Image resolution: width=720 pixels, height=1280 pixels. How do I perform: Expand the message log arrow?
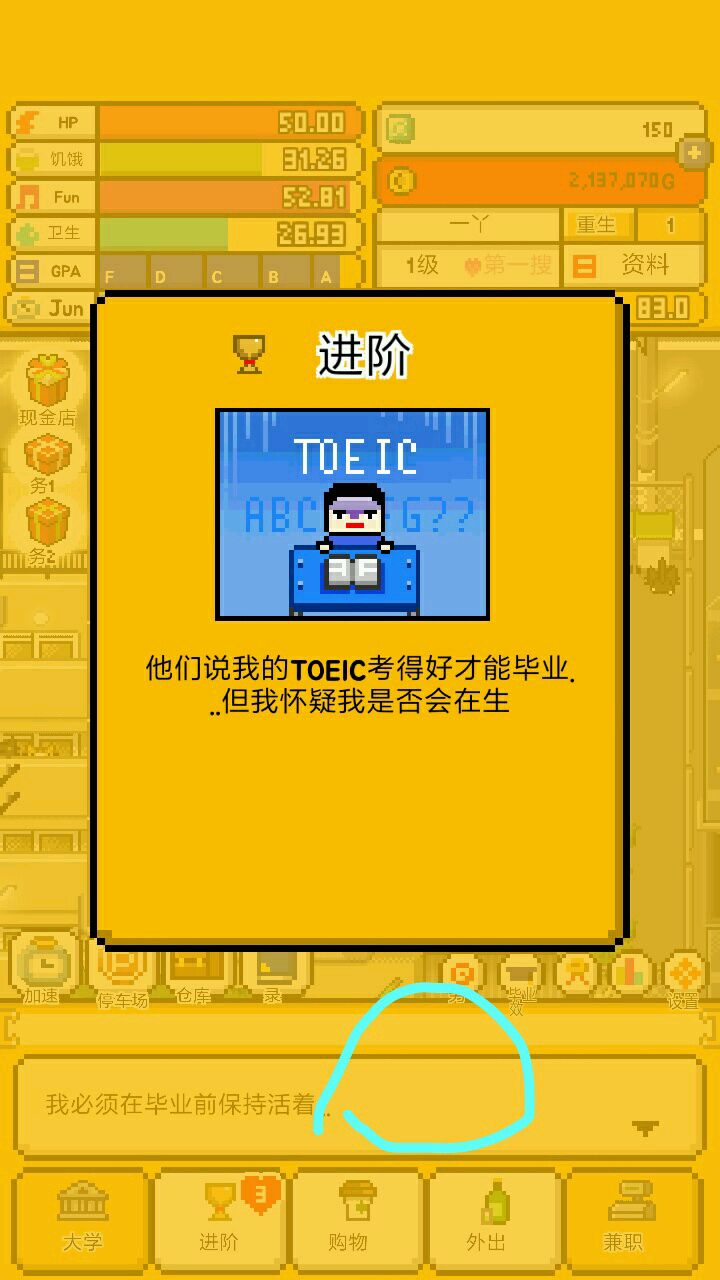pyautogui.click(x=645, y=1127)
